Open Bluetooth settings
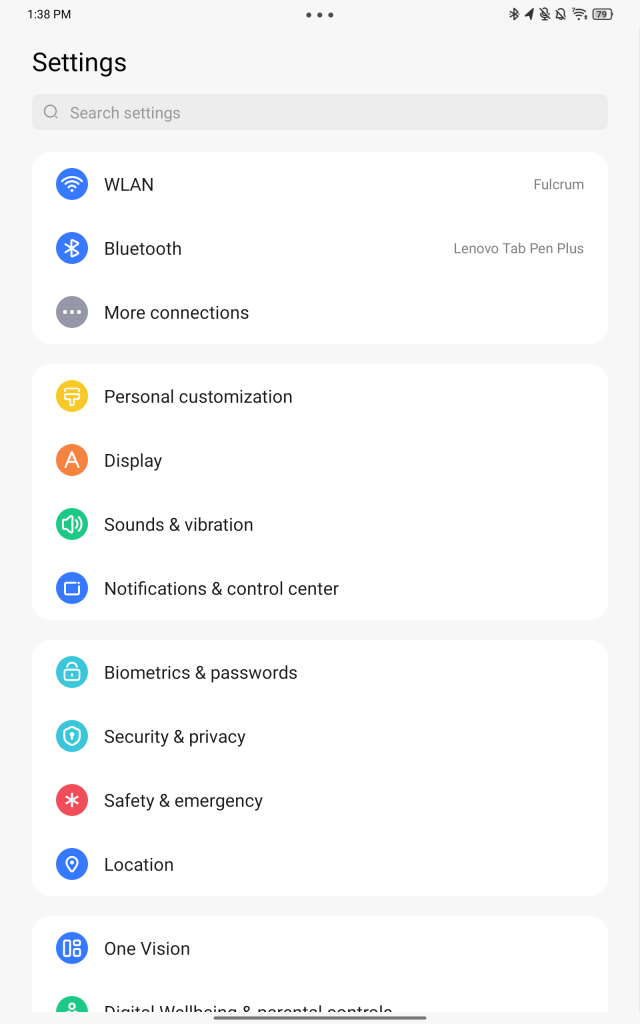 320,249
